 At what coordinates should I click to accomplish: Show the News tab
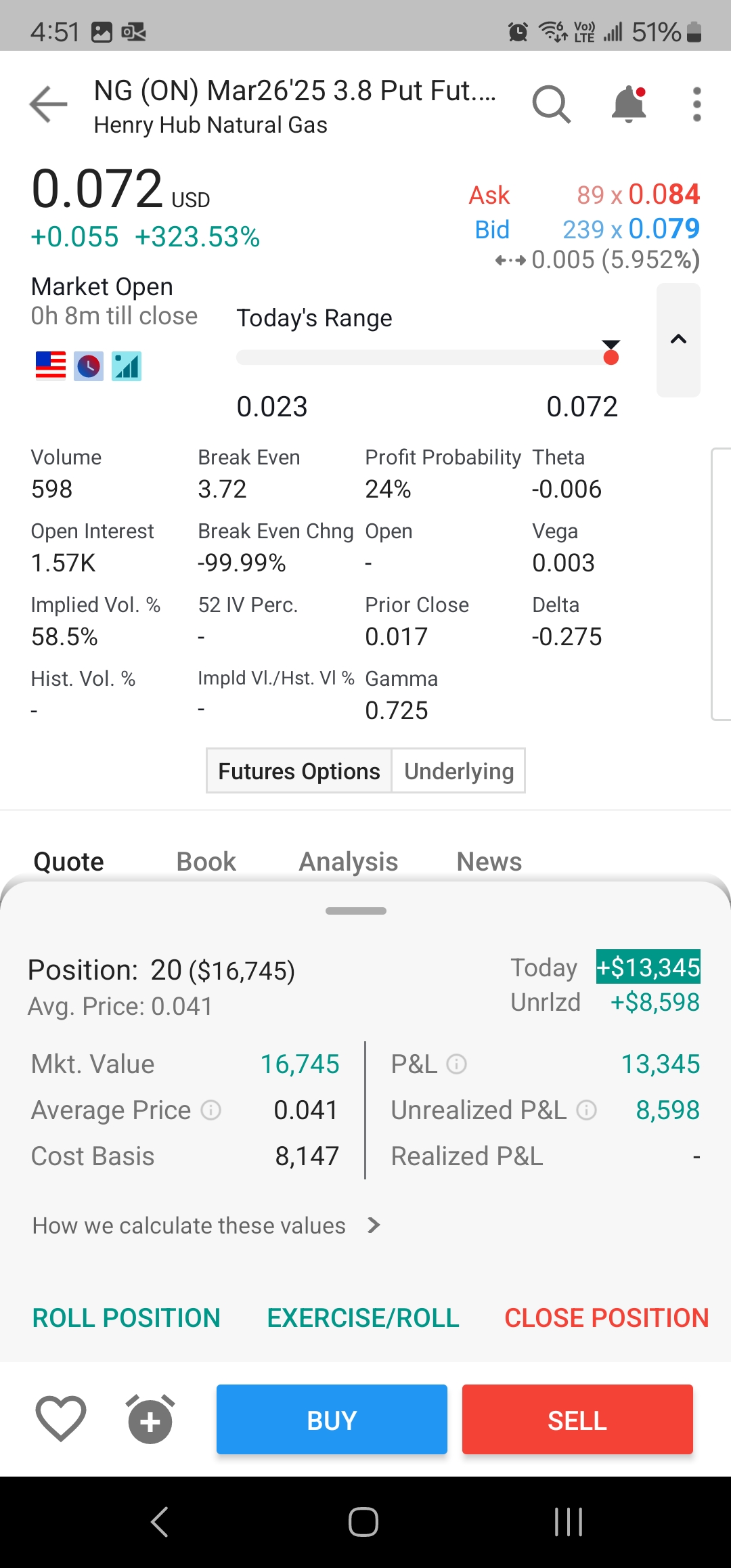(x=489, y=861)
